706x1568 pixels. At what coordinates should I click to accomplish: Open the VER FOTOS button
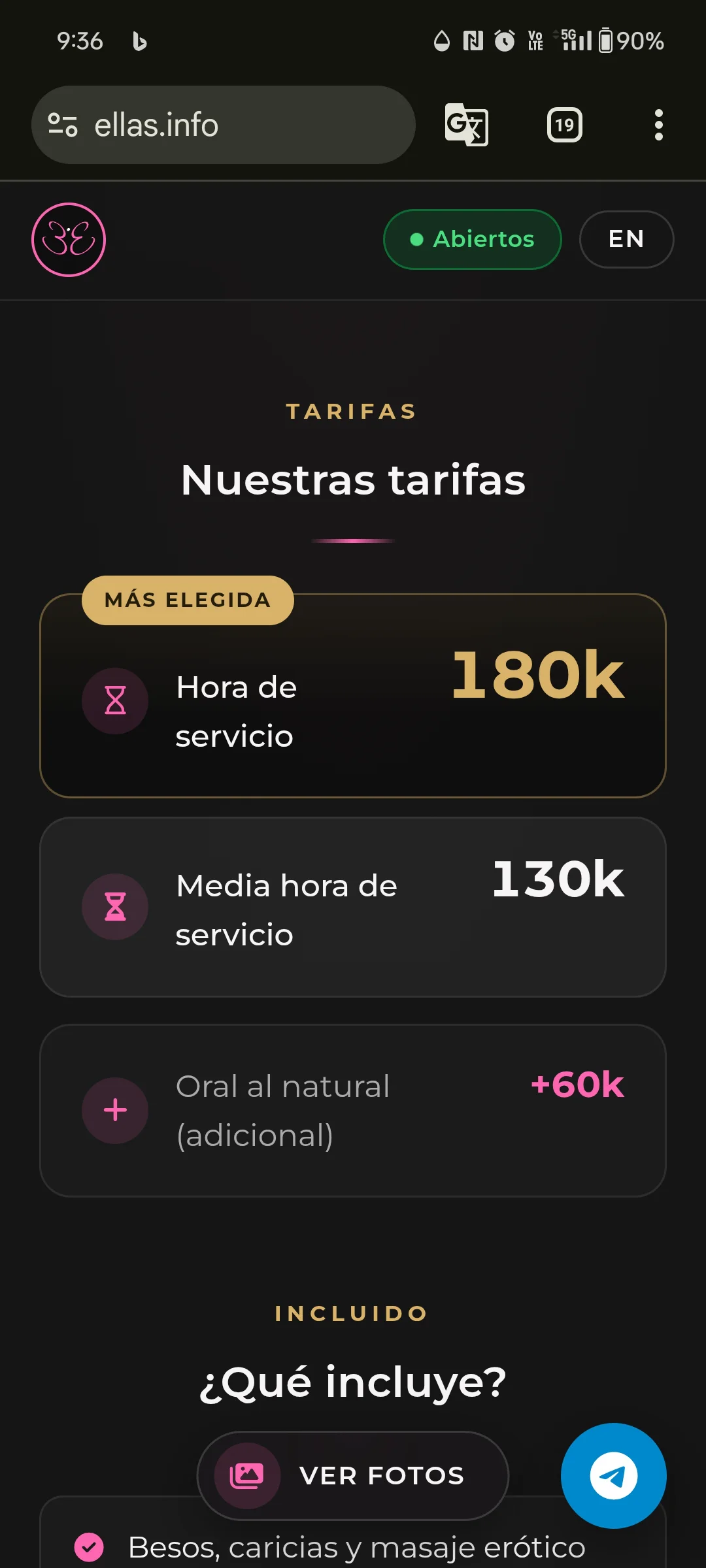click(x=353, y=1475)
